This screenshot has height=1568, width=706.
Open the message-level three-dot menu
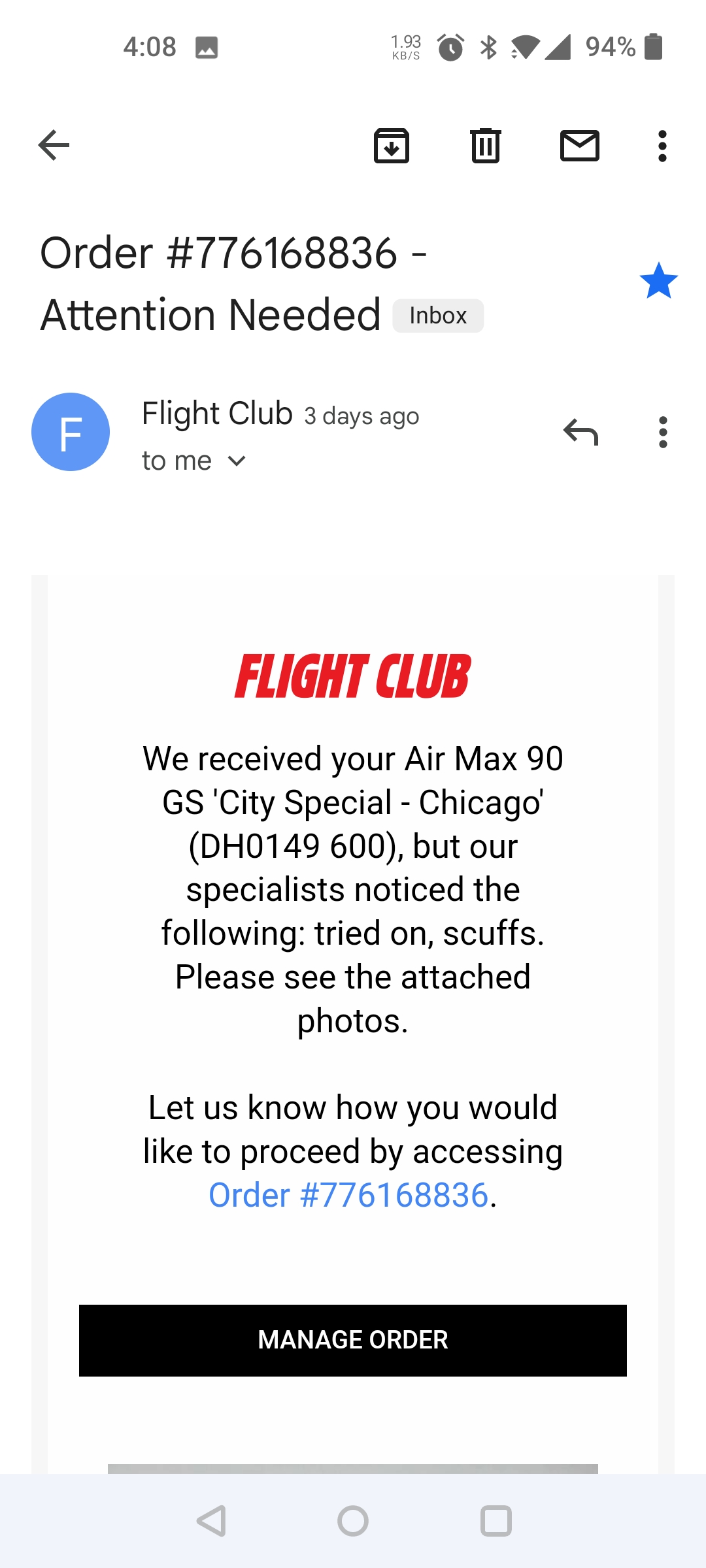(662, 431)
